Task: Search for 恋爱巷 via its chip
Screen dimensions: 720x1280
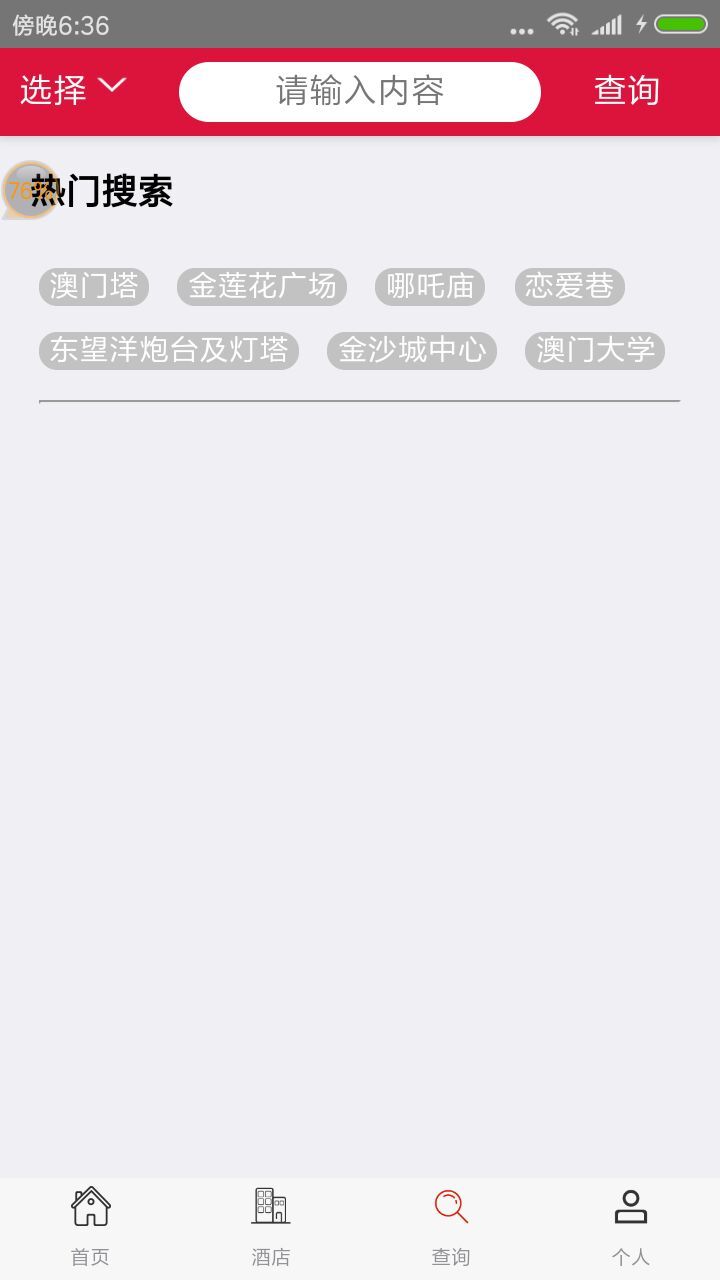Action: pyautogui.click(x=570, y=287)
